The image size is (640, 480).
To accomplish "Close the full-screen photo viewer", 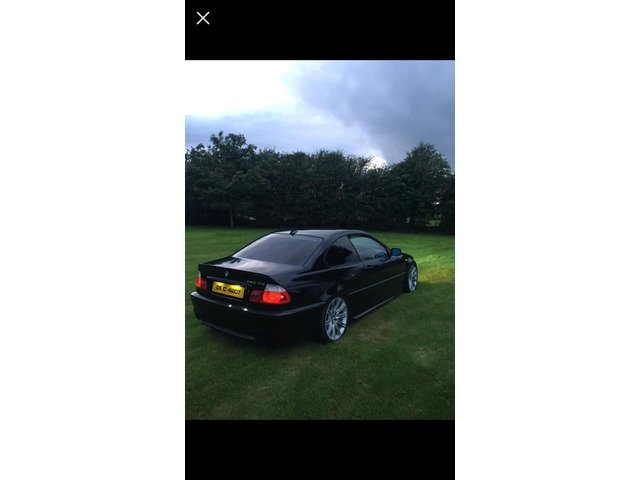I will [x=203, y=18].
